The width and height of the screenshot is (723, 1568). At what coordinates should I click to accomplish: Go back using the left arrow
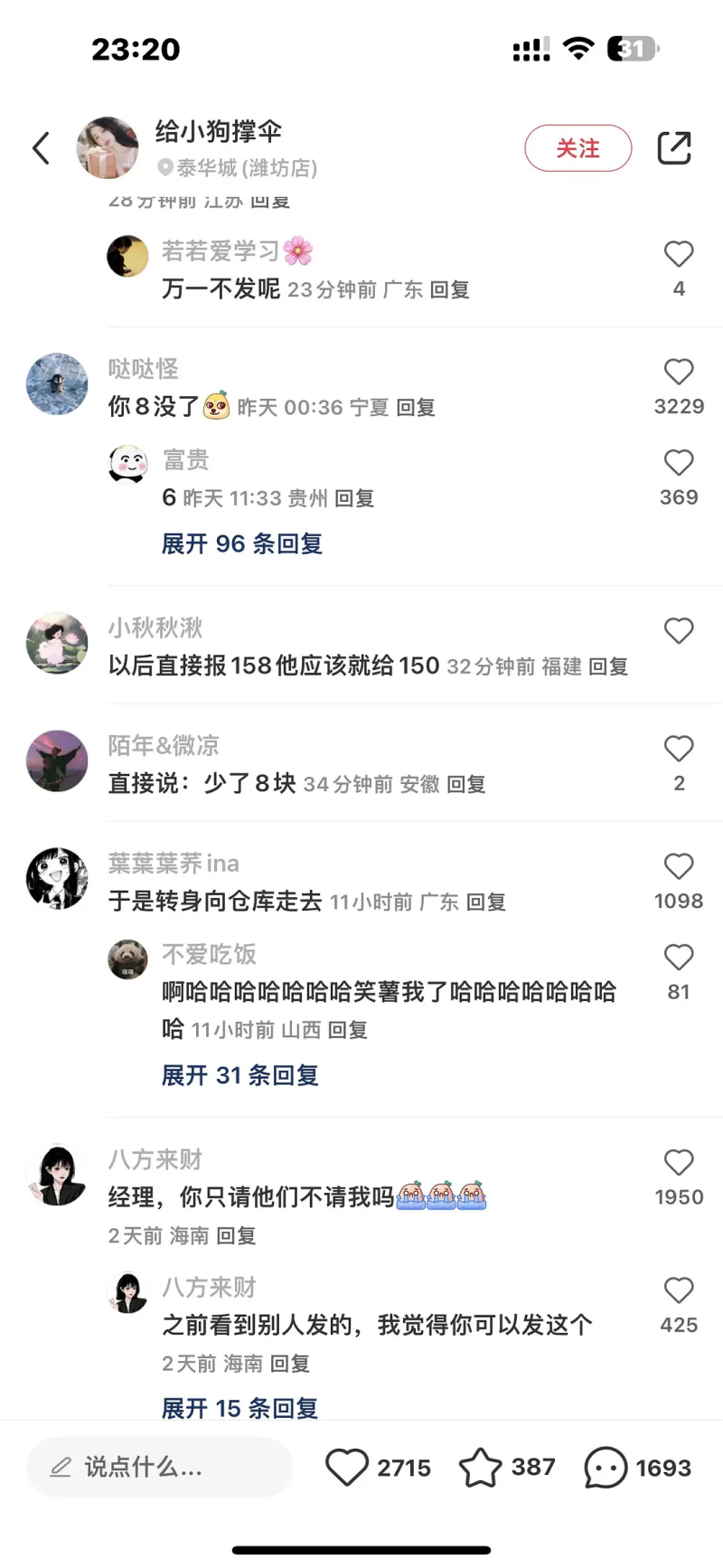click(x=41, y=148)
